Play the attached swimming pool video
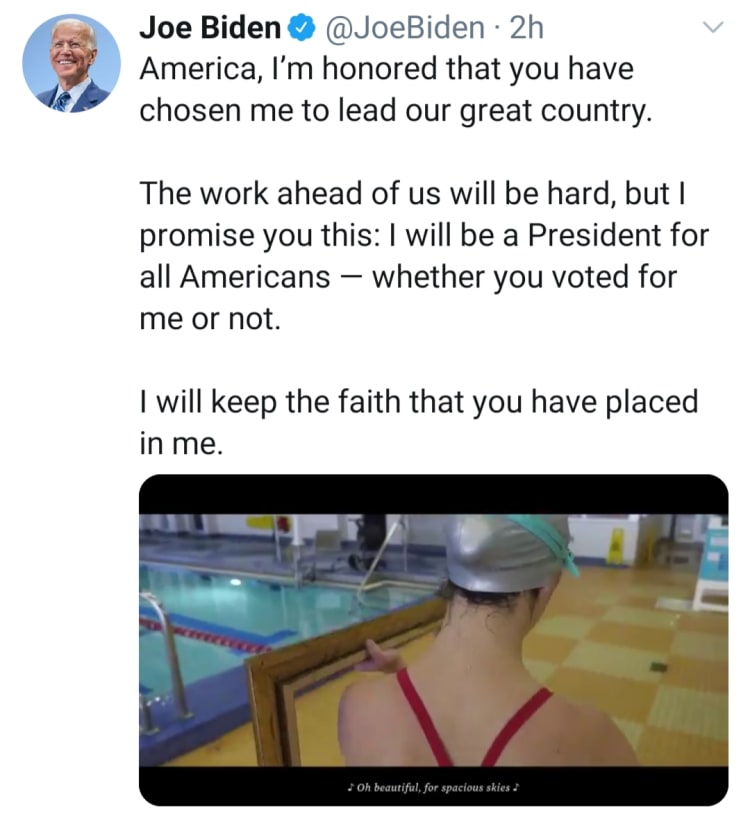Image resolution: width=750 pixels, height=826 pixels. [433, 640]
